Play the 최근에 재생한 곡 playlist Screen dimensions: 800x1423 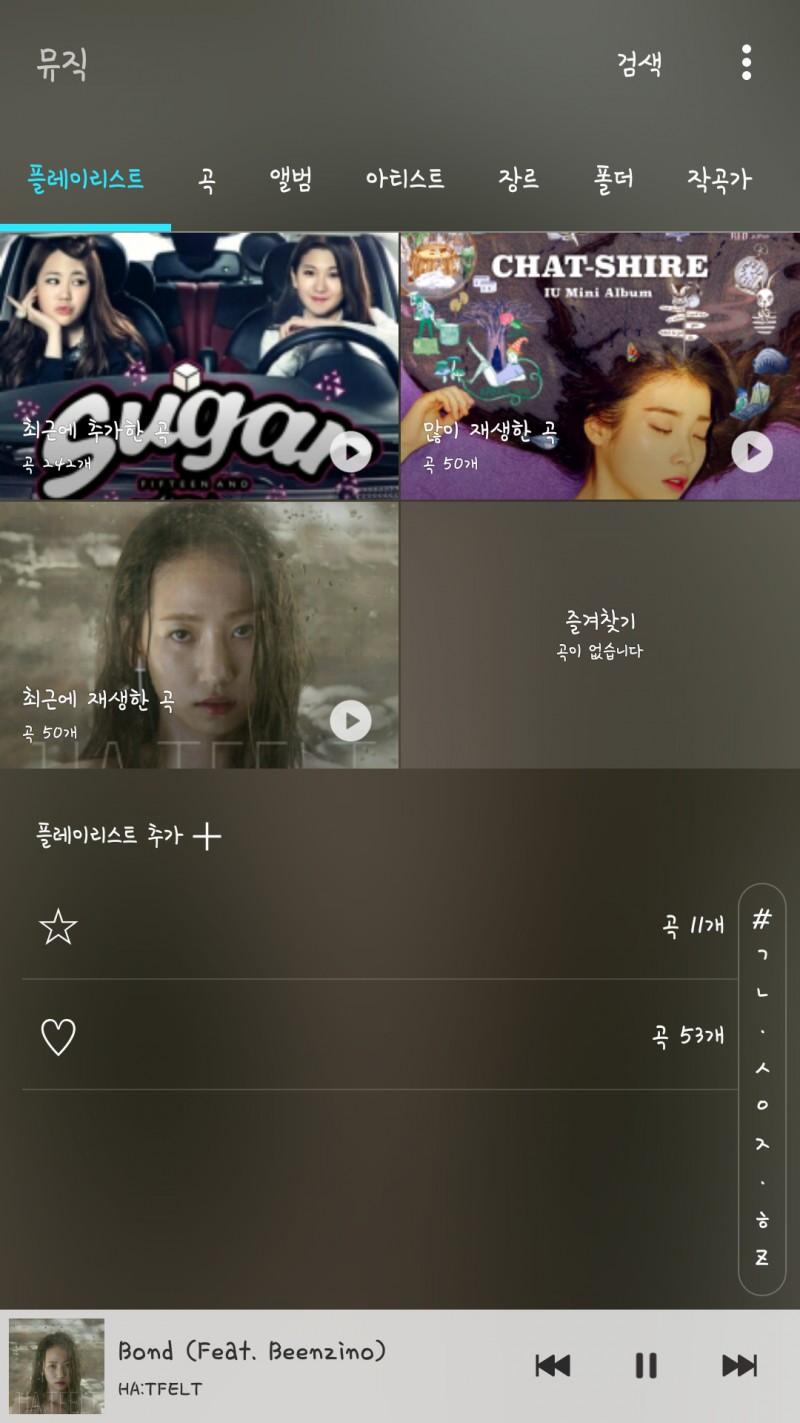coord(350,720)
